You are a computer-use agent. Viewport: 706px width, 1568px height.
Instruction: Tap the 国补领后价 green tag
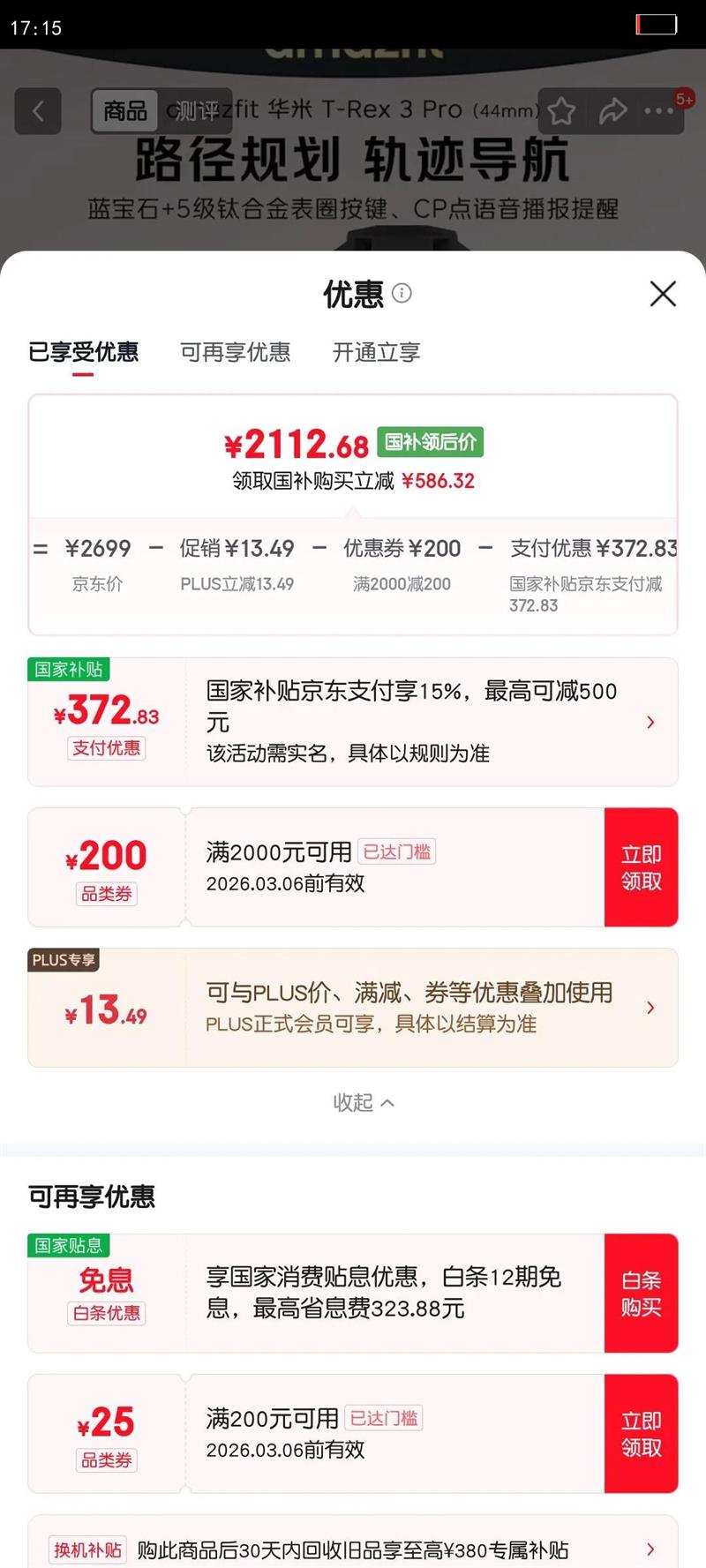point(429,442)
